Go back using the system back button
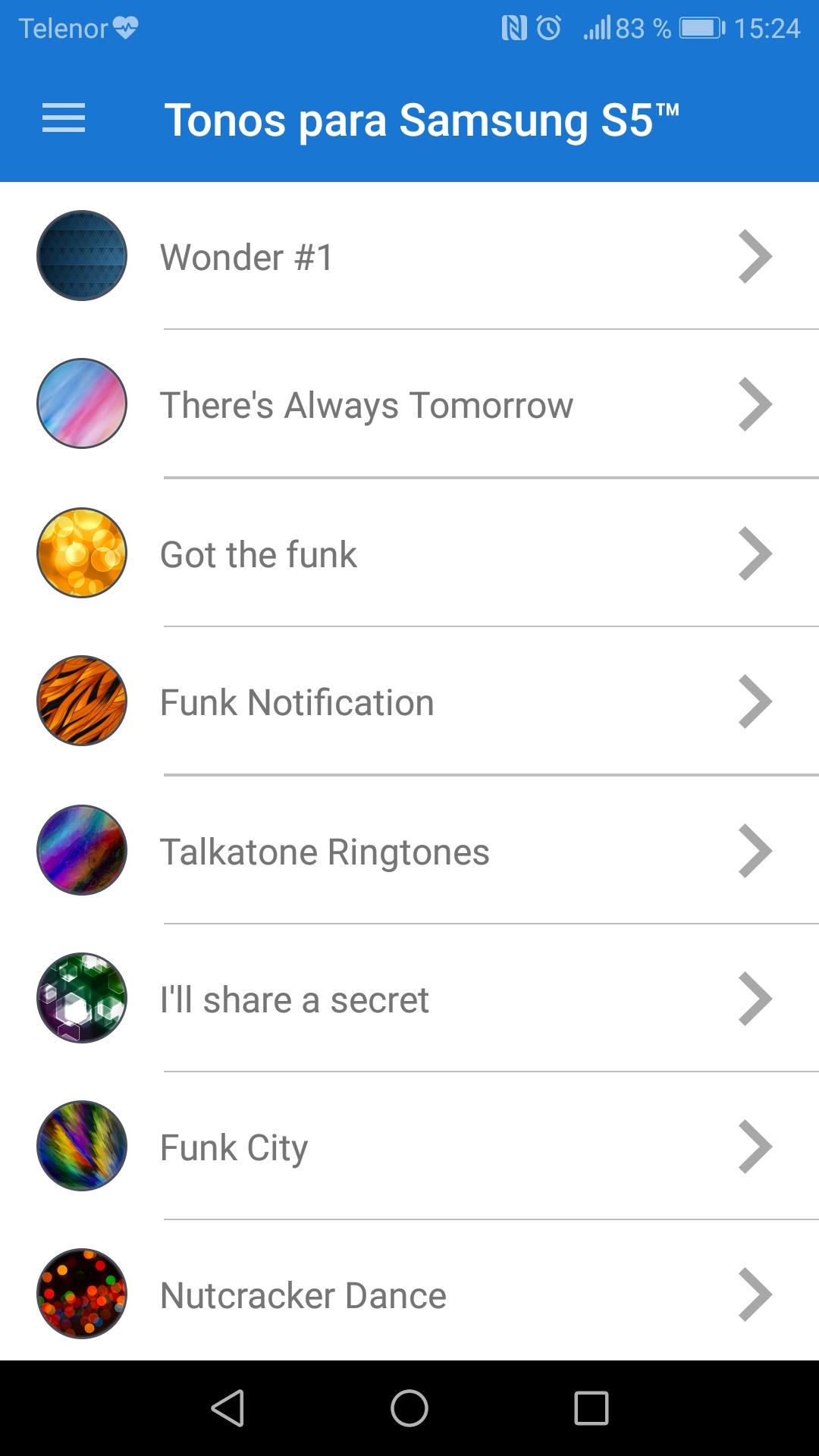Screen dimensions: 819x1456 [227, 1408]
